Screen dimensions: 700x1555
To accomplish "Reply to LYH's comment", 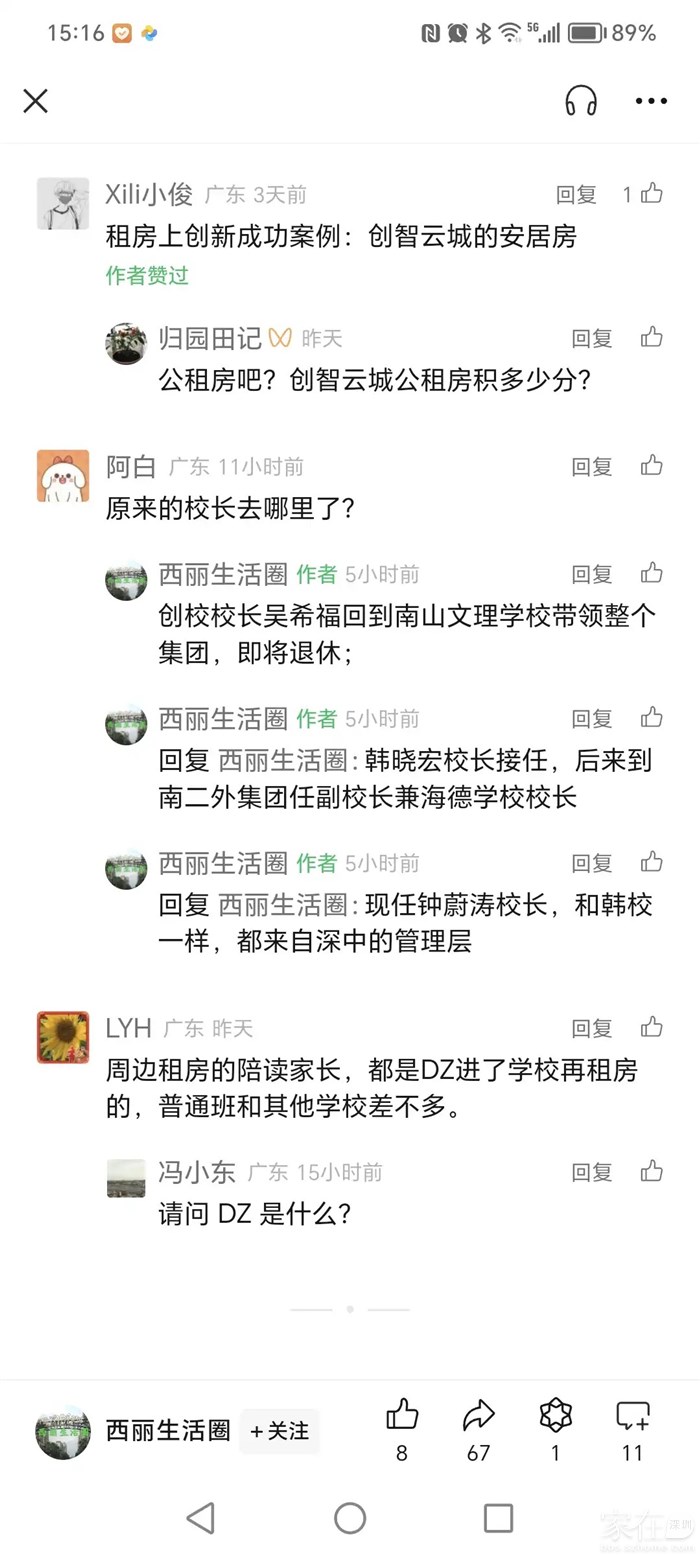I will click(591, 1028).
